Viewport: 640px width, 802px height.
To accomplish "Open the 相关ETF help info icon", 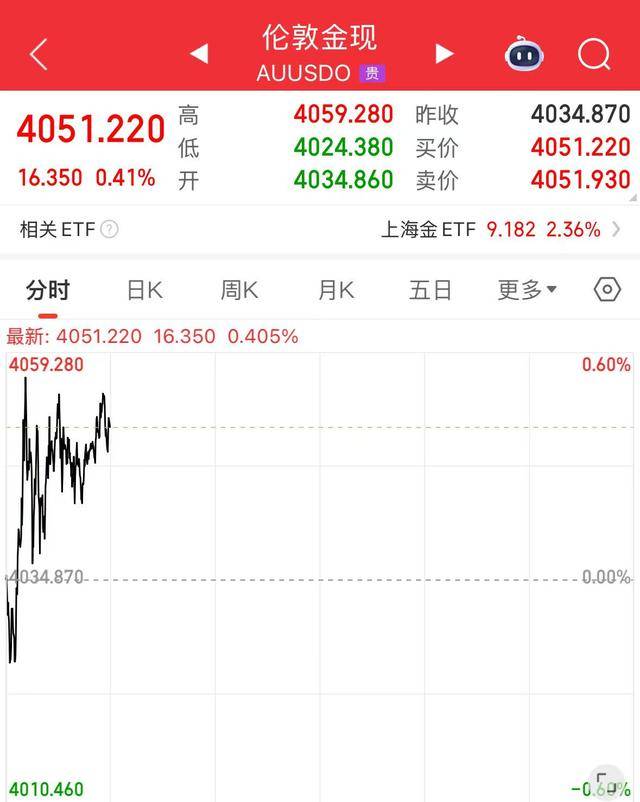I will tap(110, 230).
